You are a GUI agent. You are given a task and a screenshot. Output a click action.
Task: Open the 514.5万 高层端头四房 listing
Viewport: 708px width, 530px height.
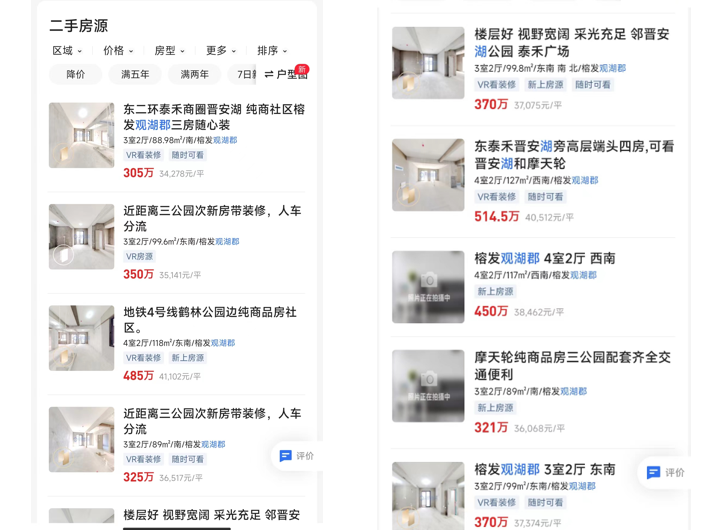pos(533,181)
